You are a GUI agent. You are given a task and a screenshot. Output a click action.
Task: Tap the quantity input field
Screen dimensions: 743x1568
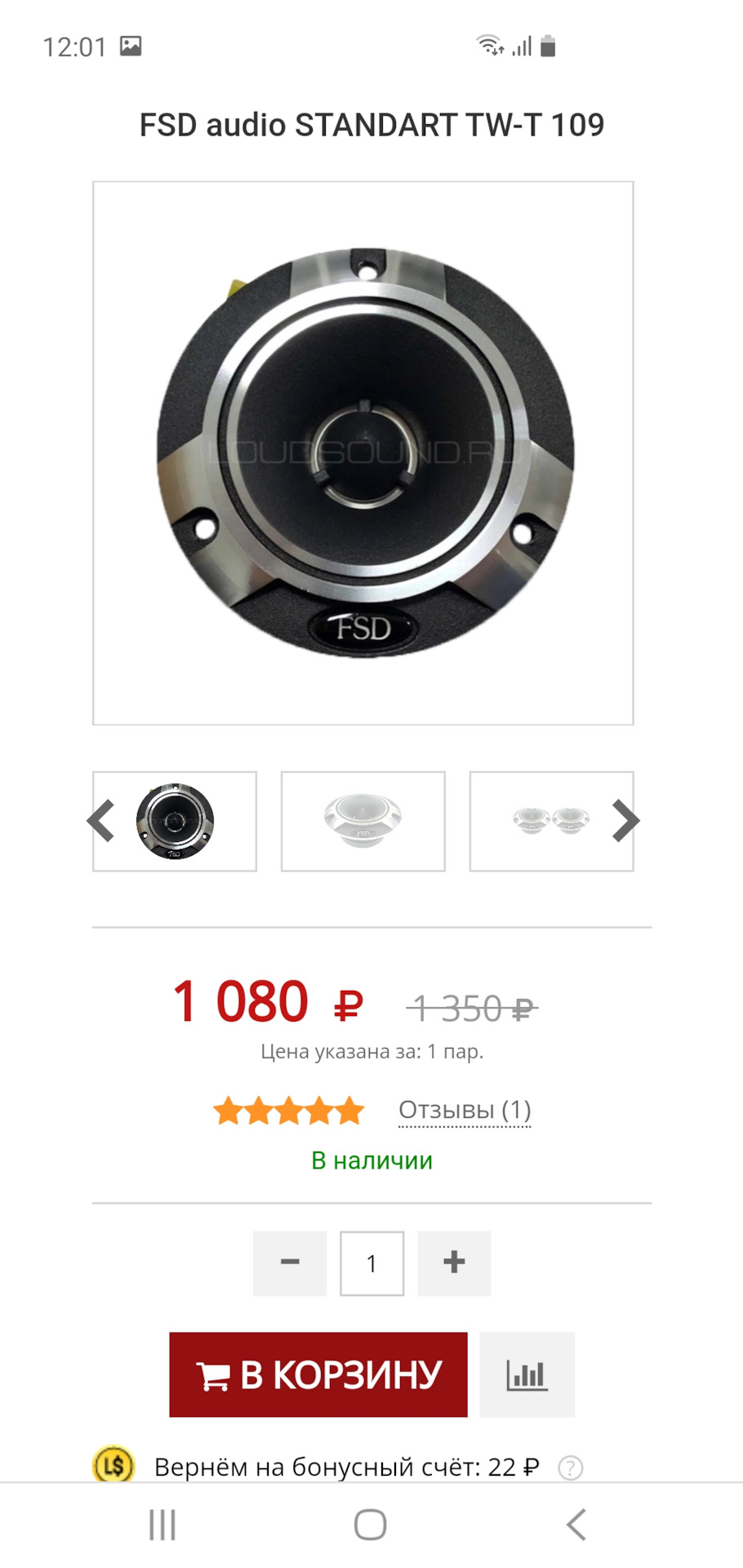(371, 1263)
